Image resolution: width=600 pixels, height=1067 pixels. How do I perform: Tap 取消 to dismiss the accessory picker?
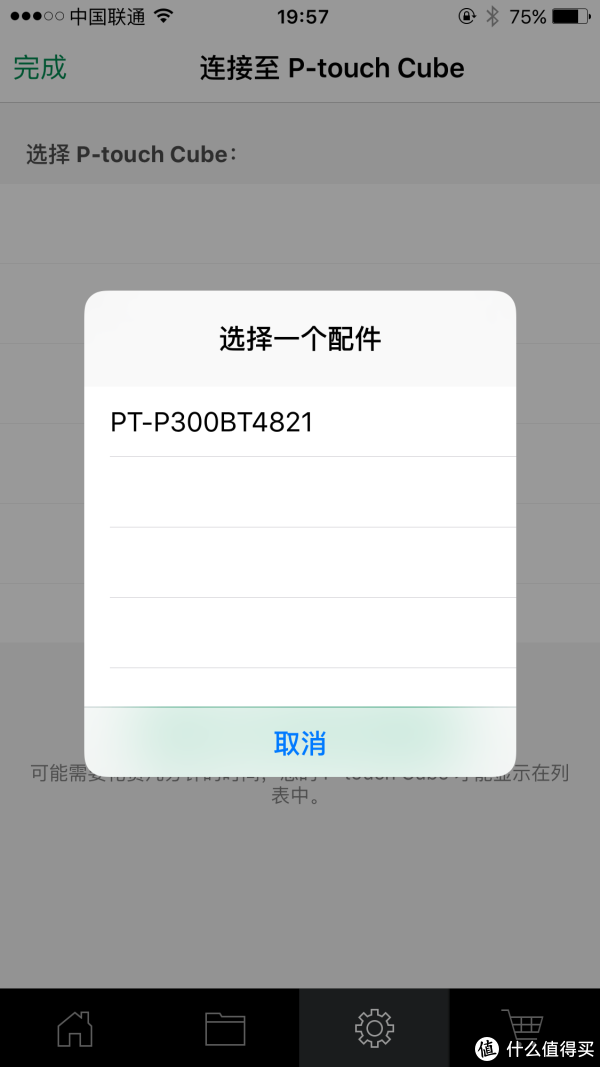point(300,743)
